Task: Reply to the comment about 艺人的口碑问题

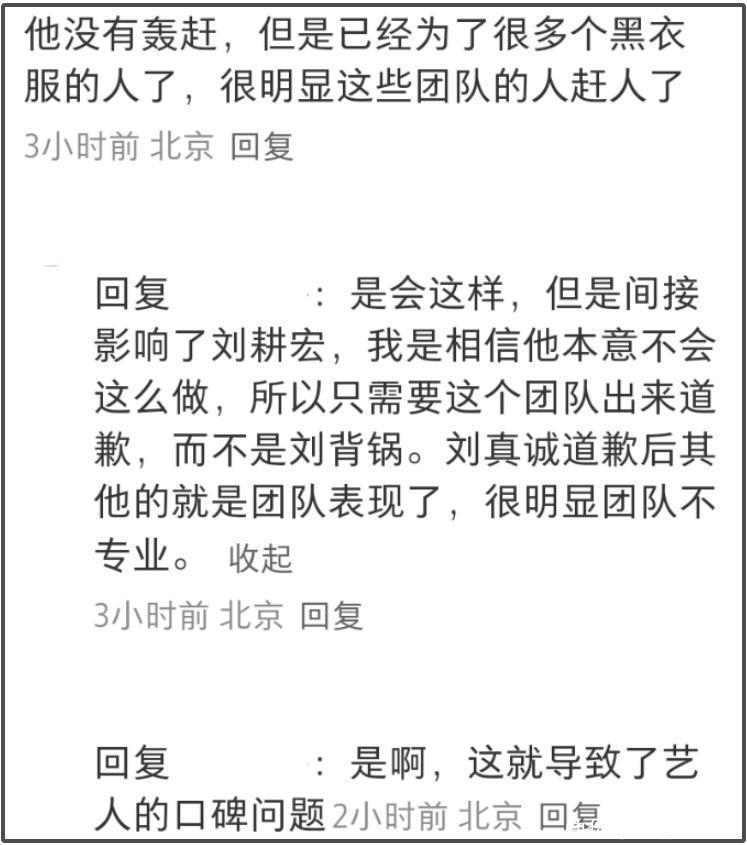Action: click(570, 817)
